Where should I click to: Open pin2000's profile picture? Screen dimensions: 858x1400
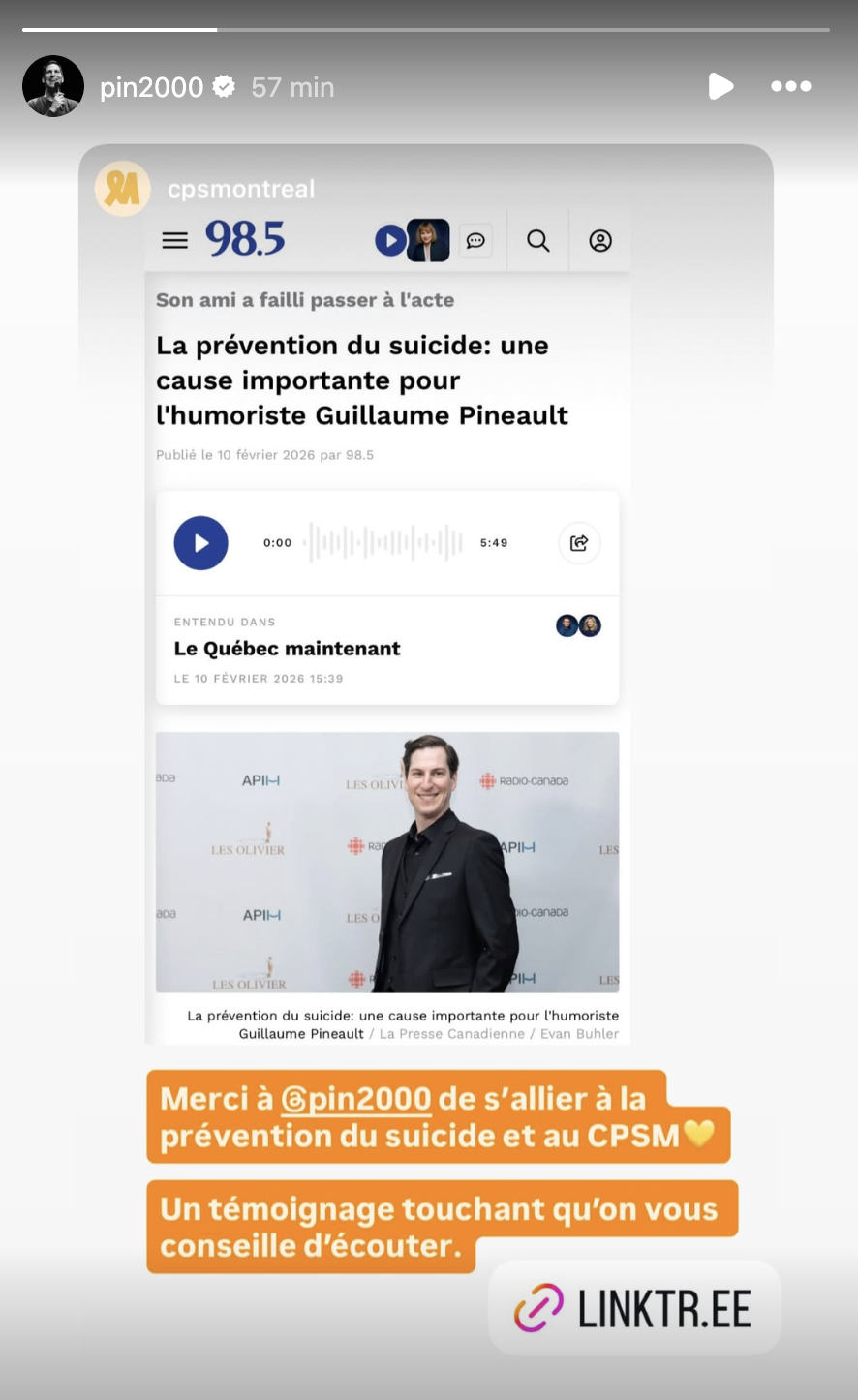tap(53, 86)
